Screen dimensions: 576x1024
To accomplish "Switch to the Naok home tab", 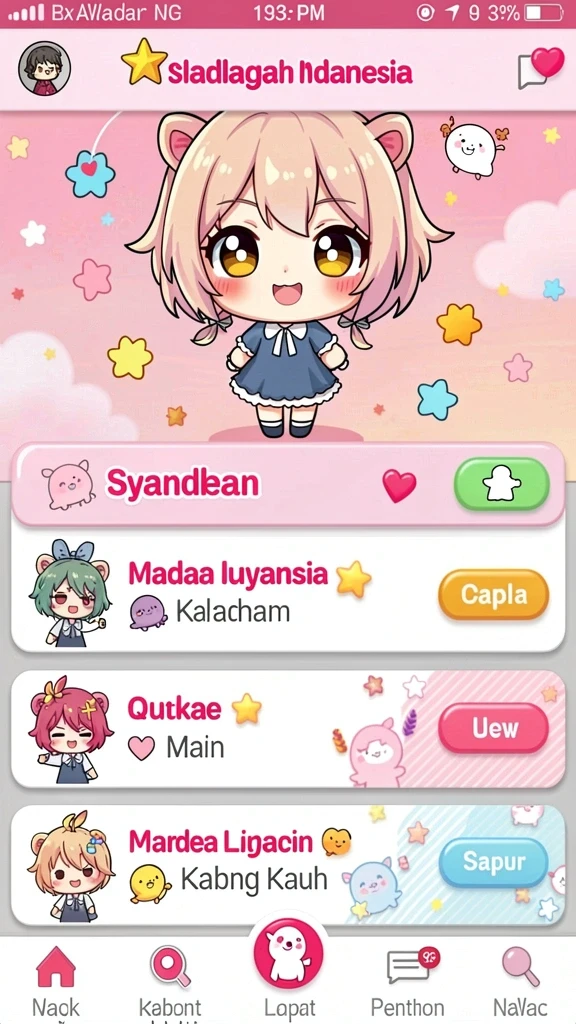I will tap(57, 982).
